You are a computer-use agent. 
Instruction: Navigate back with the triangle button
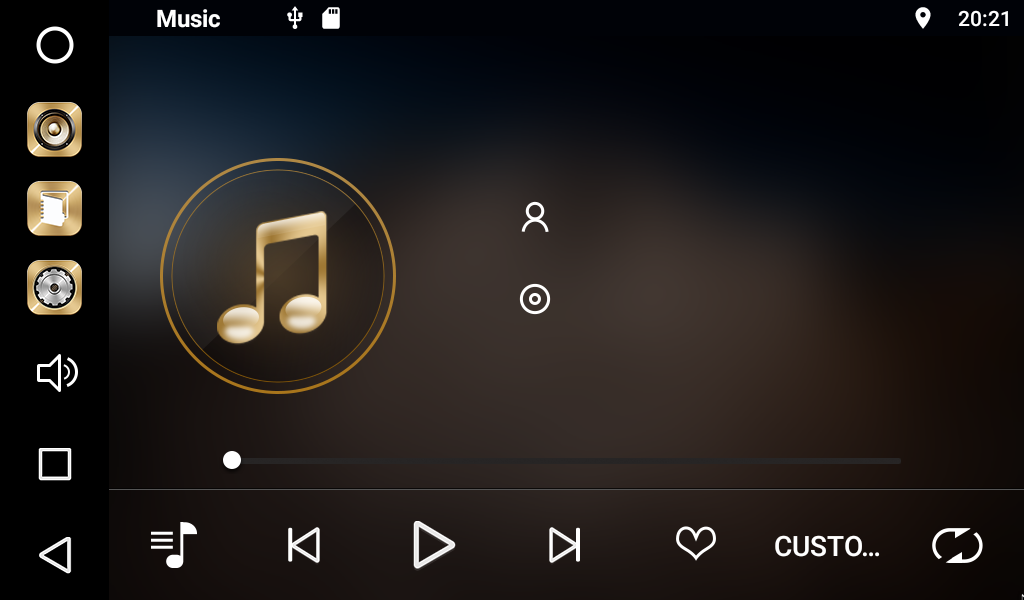pos(55,555)
